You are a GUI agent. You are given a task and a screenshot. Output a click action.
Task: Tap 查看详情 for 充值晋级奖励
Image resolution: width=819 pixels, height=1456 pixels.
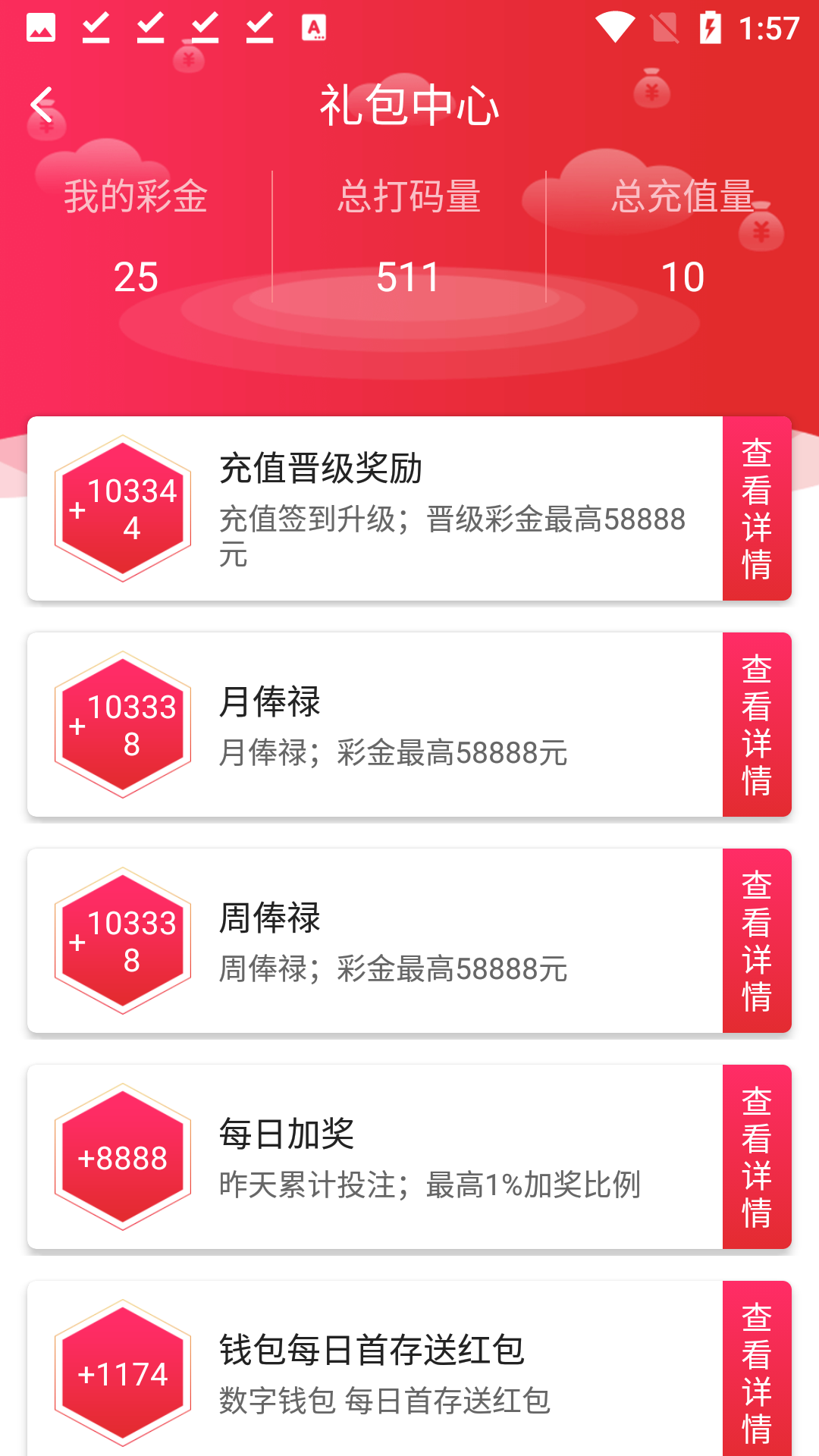[756, 509]
